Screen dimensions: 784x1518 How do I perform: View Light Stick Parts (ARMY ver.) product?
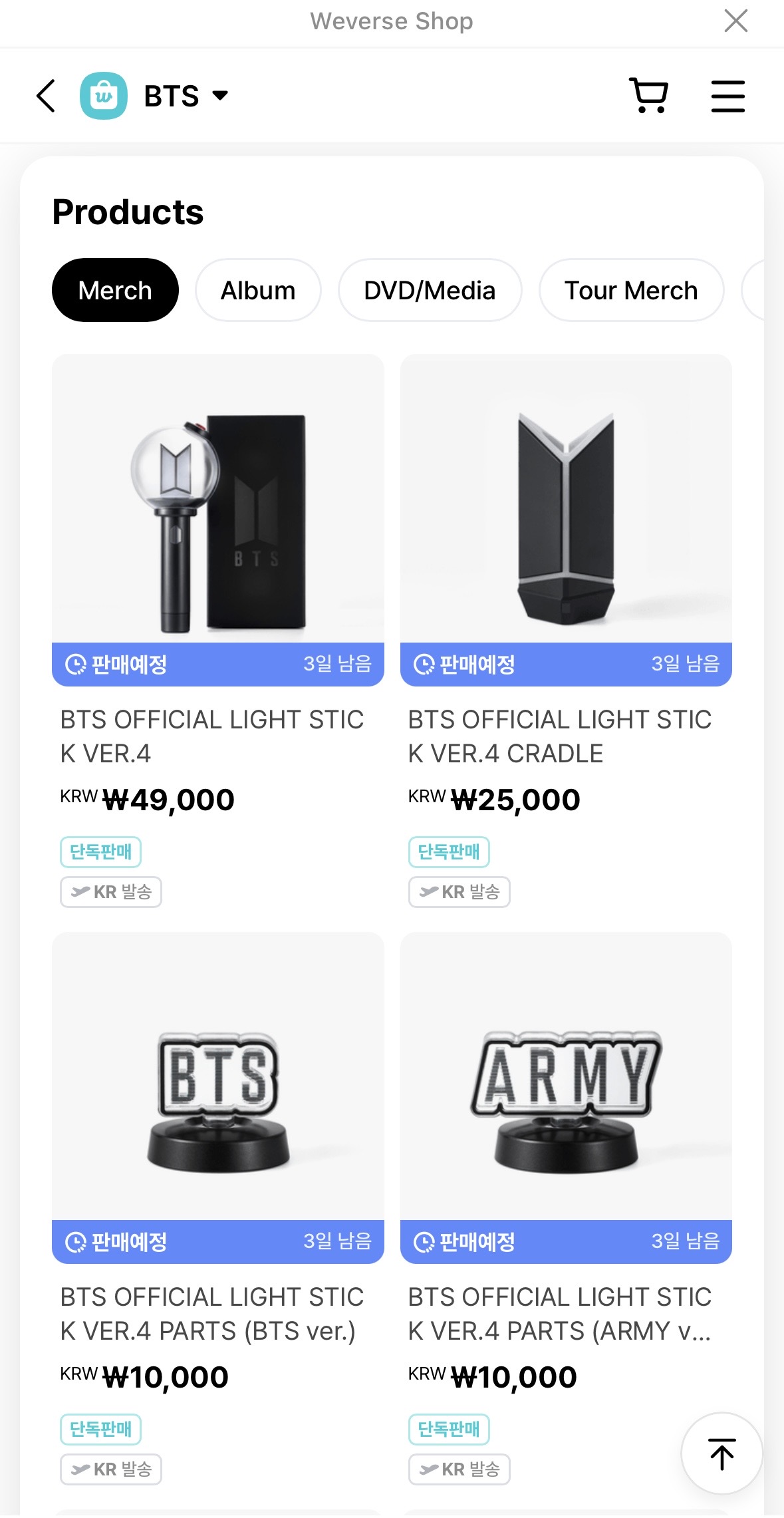[x=566, y=1076]
